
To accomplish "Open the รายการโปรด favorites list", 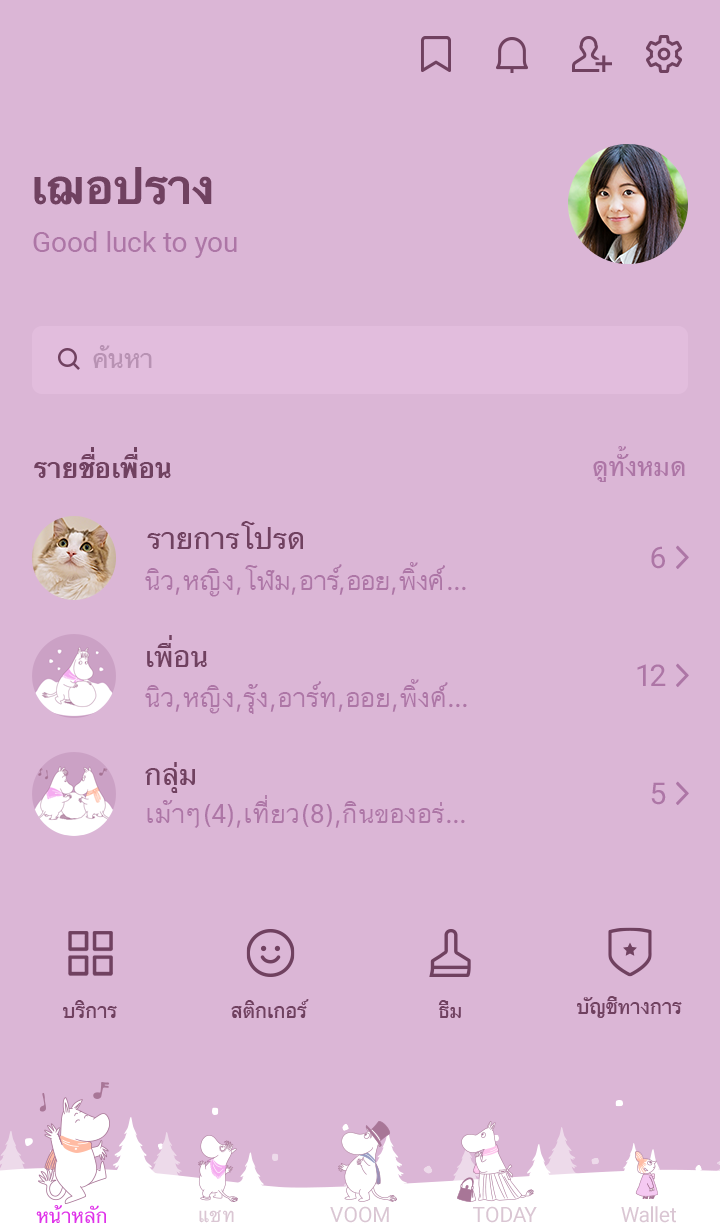I will click(360, 558).
